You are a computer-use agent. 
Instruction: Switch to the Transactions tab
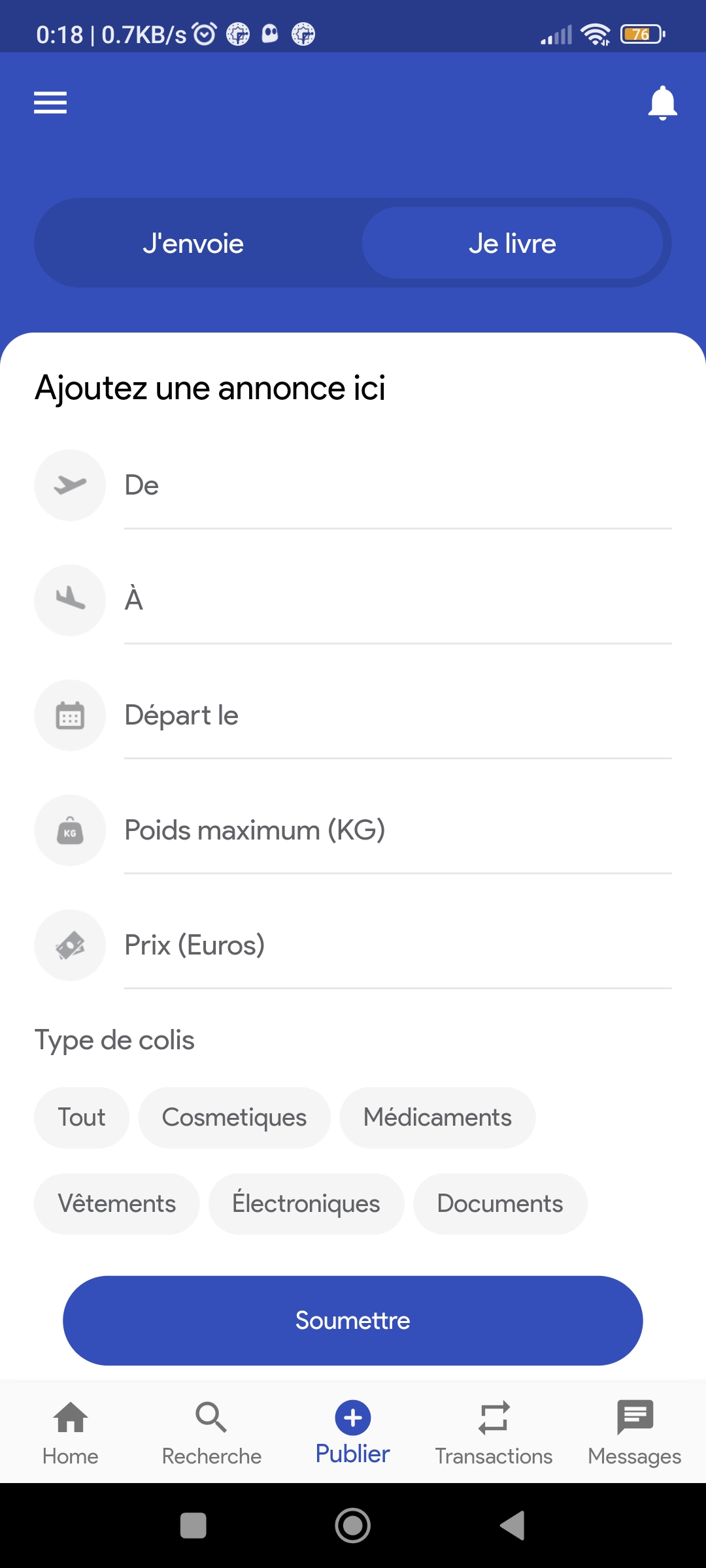pyautogui.click(x=494, y=1433)
